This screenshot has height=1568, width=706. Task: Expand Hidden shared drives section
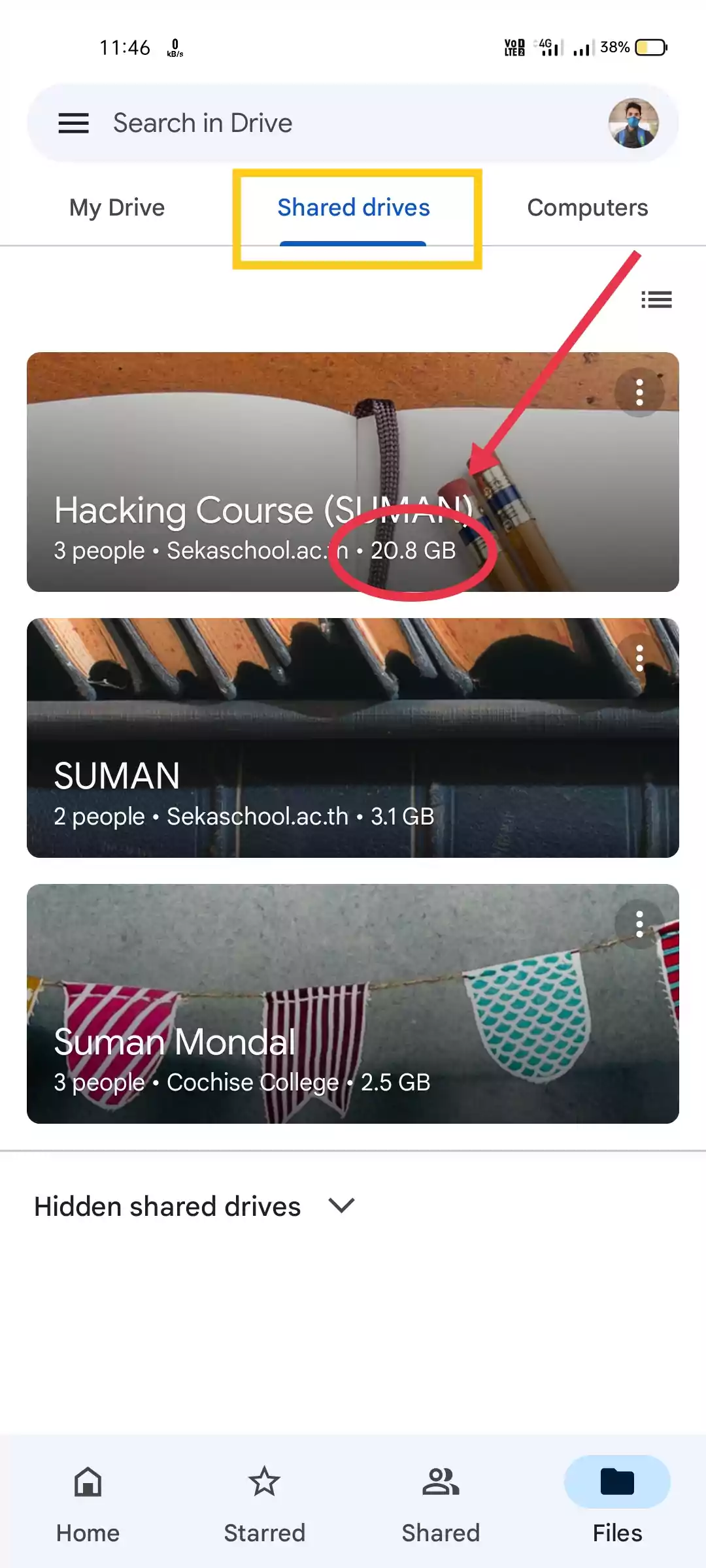pos(194,1206)
